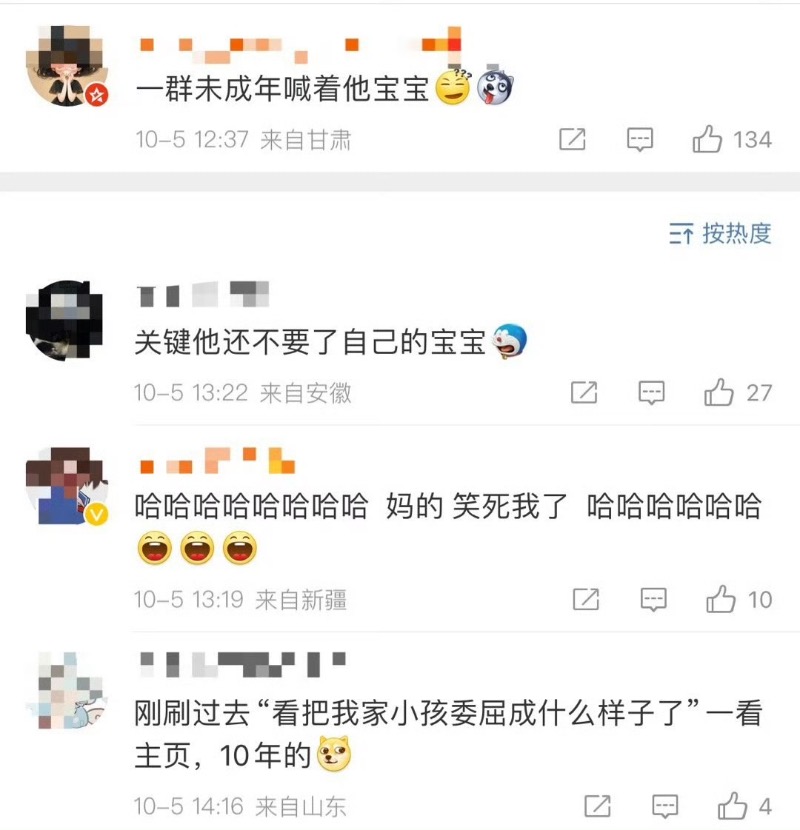Share the comment from 新疆
The height and width of the screenshot is (830, 800).
pos(585,600)
